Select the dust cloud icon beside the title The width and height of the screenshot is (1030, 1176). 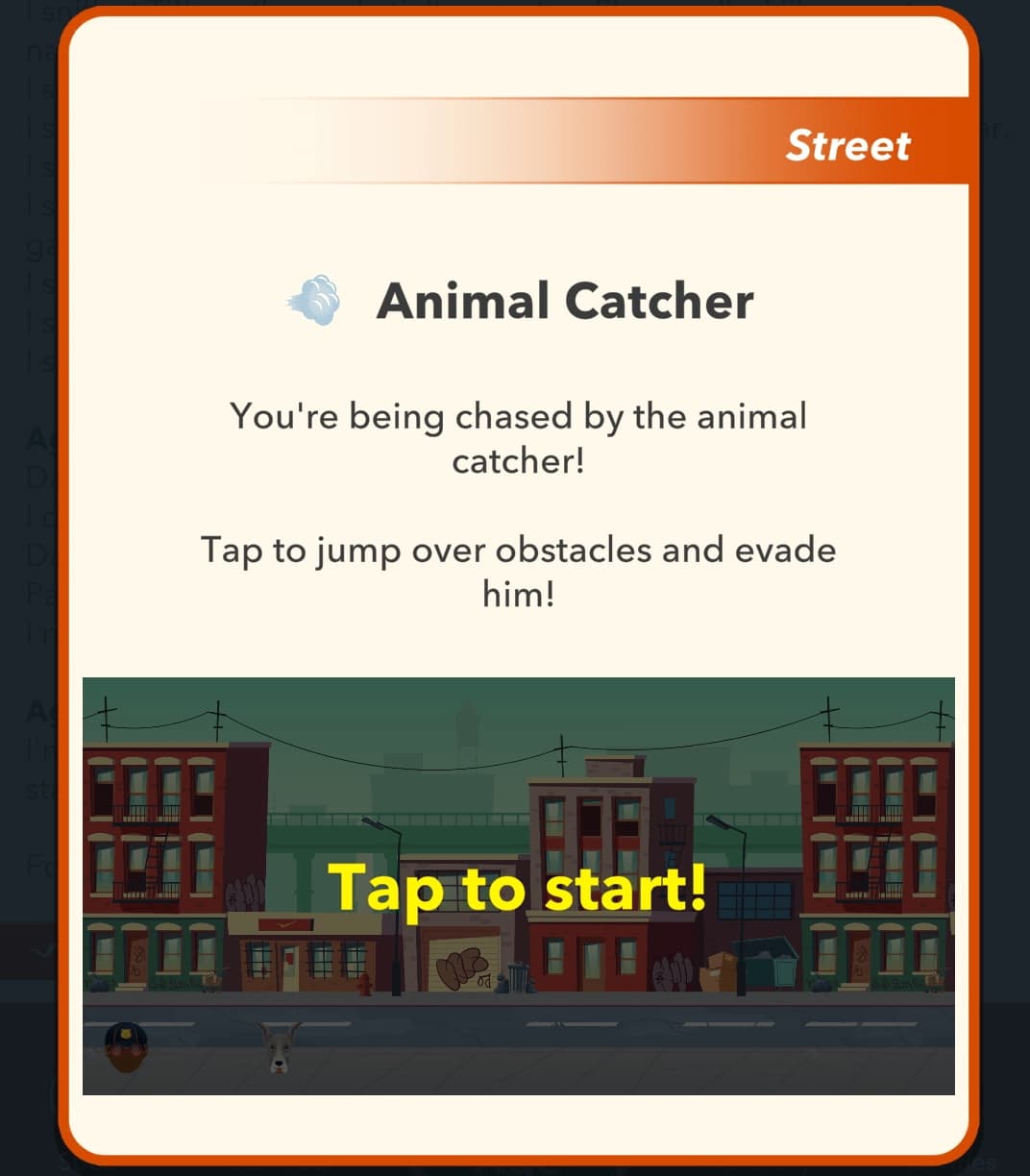(312, 299)
